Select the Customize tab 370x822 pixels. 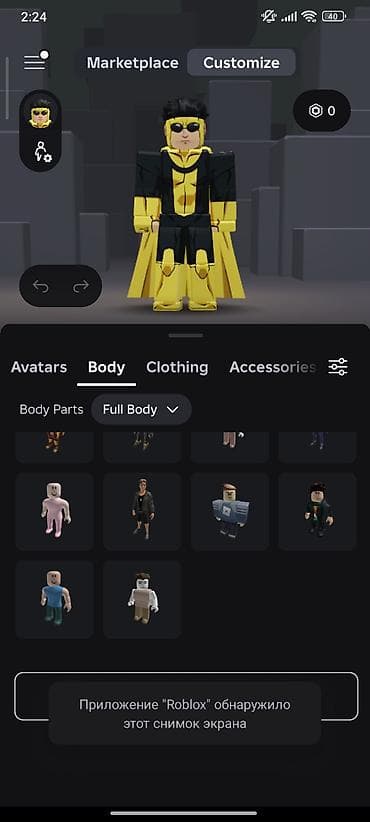[241, 63]
